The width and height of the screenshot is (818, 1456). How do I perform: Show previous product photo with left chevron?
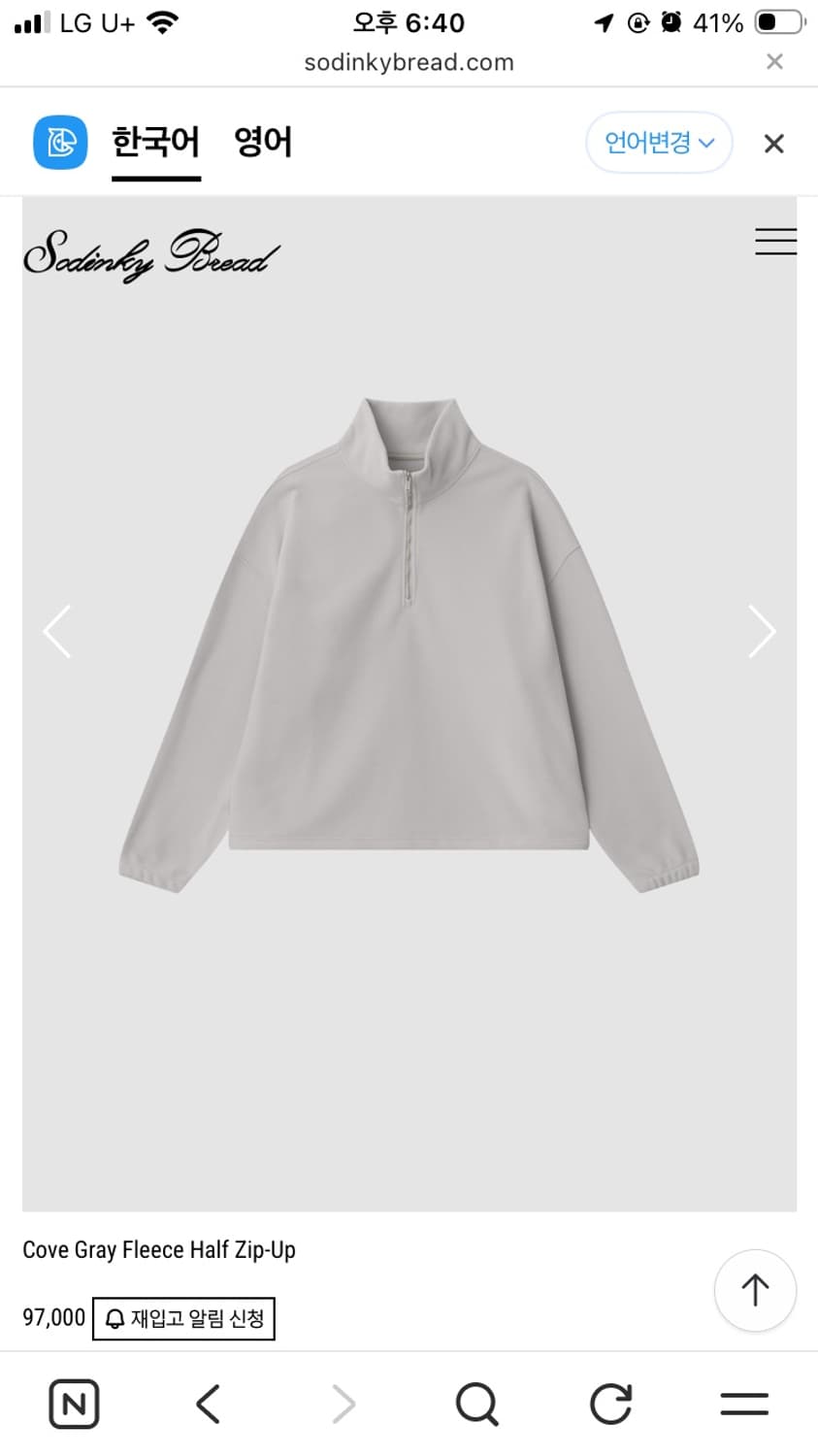click(56, 631)
